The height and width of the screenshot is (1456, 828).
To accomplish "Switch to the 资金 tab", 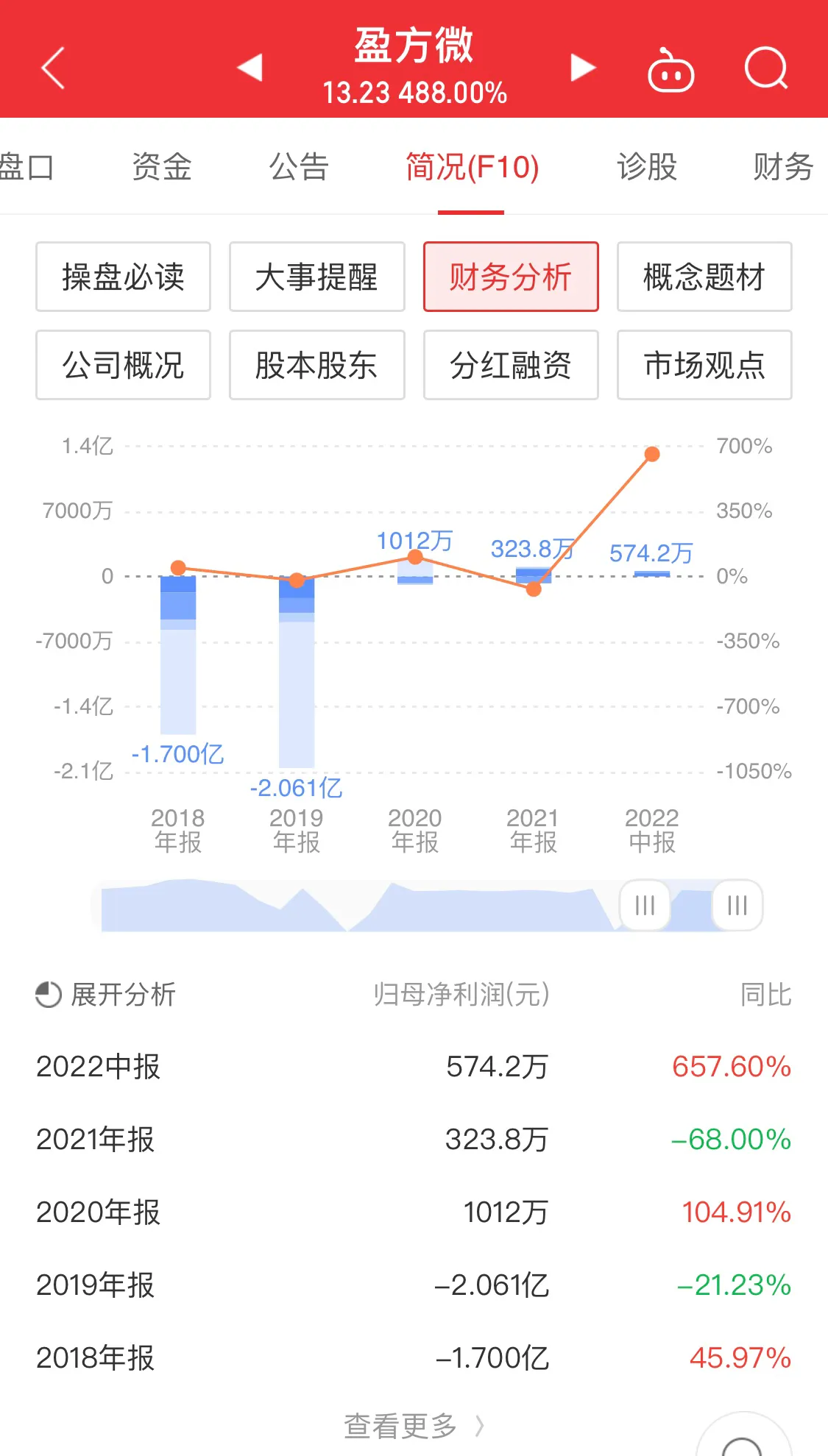I will click(161, 167).
